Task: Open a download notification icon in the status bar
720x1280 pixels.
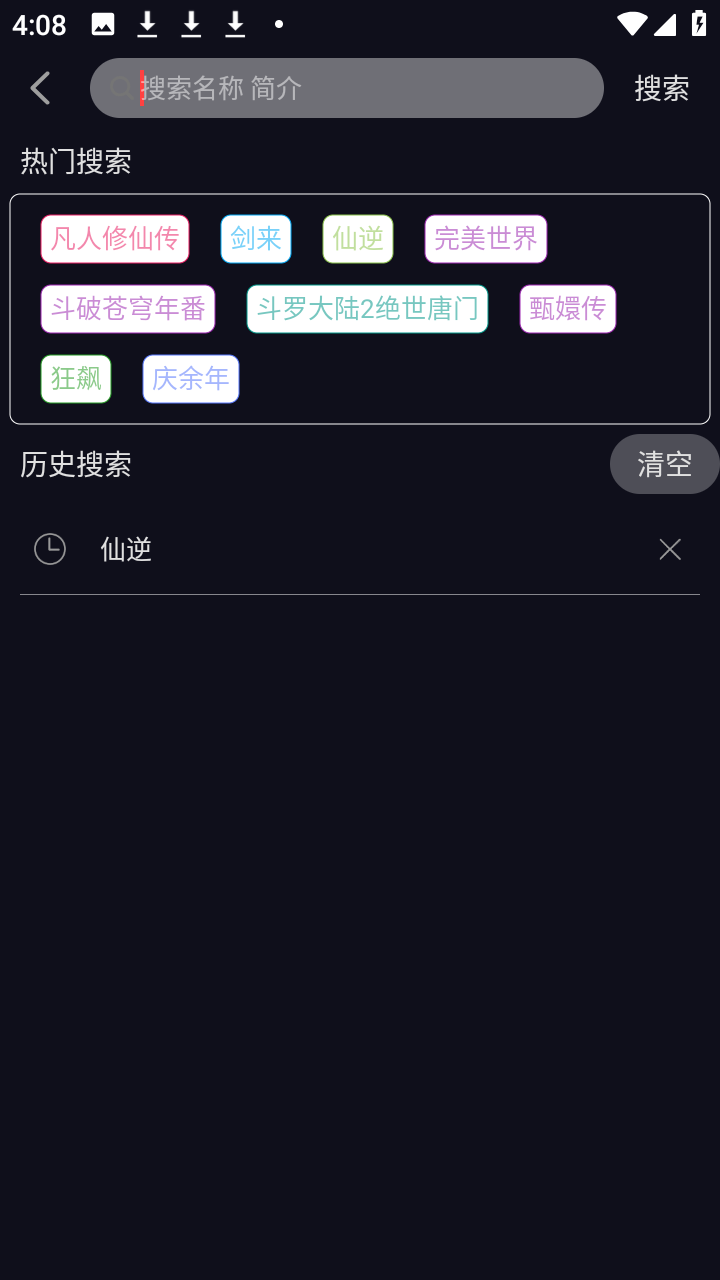Action: coord(147,24)
